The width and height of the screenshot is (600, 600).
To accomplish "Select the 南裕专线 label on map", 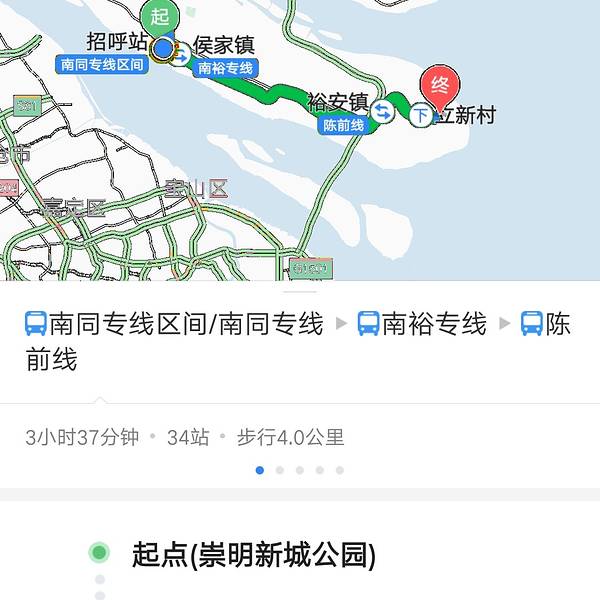I will click(x=225, y=68).
